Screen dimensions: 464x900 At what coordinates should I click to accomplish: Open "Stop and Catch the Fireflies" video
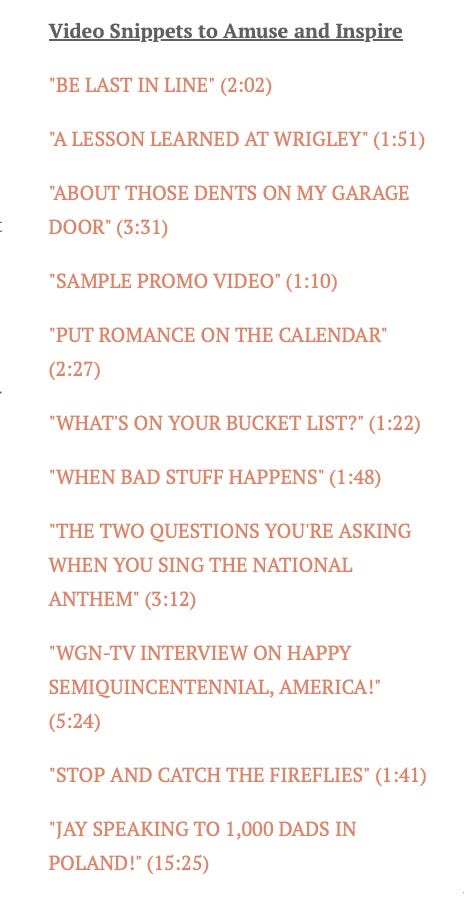click(238, 775)
